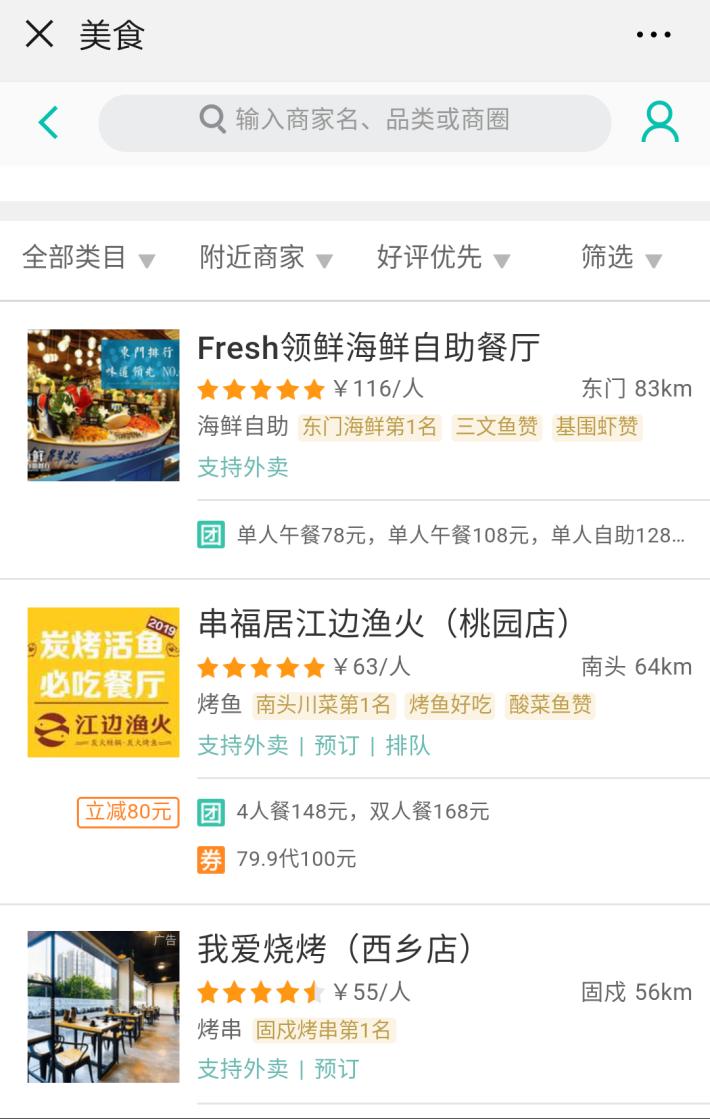
Task: Open Fresh领鲜海鲜自助餐厅 restaurant listing
Action: [x=369, y=348]
